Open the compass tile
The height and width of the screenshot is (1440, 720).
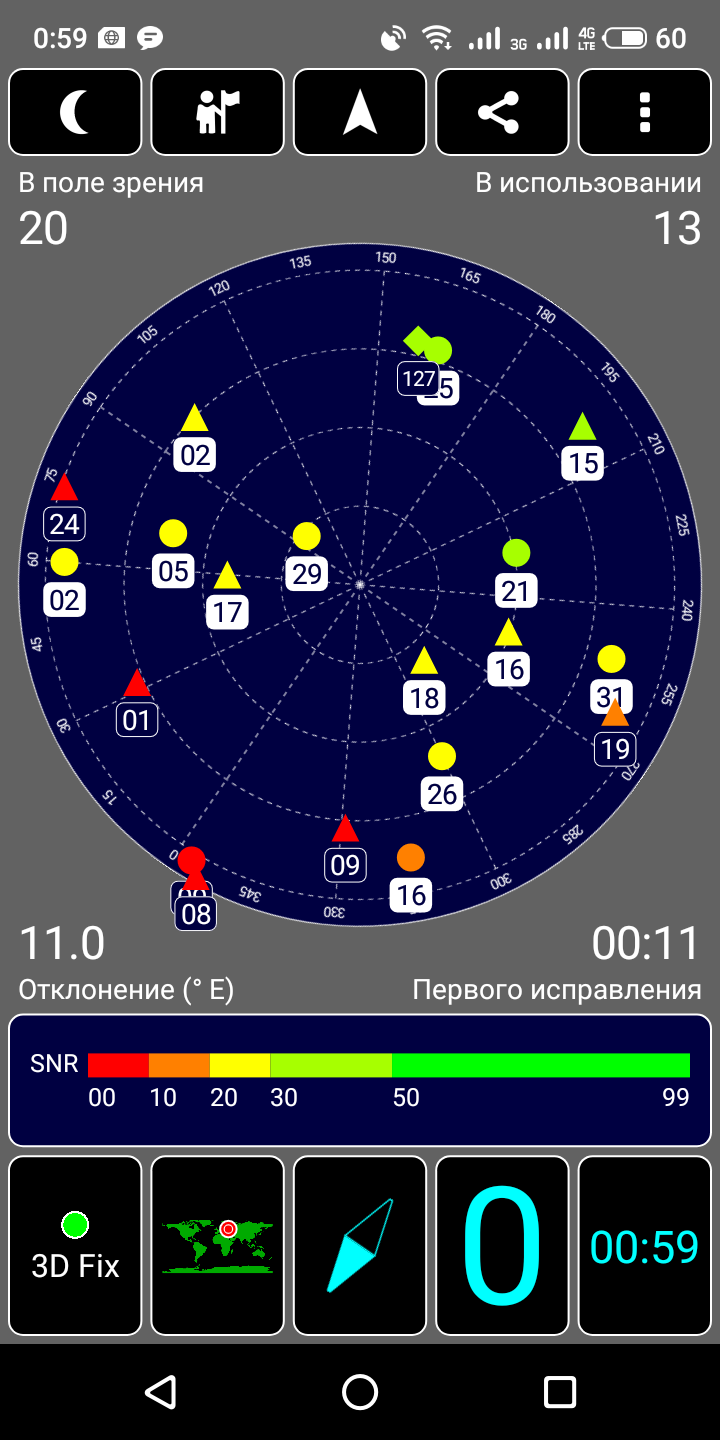point(360,1245)
